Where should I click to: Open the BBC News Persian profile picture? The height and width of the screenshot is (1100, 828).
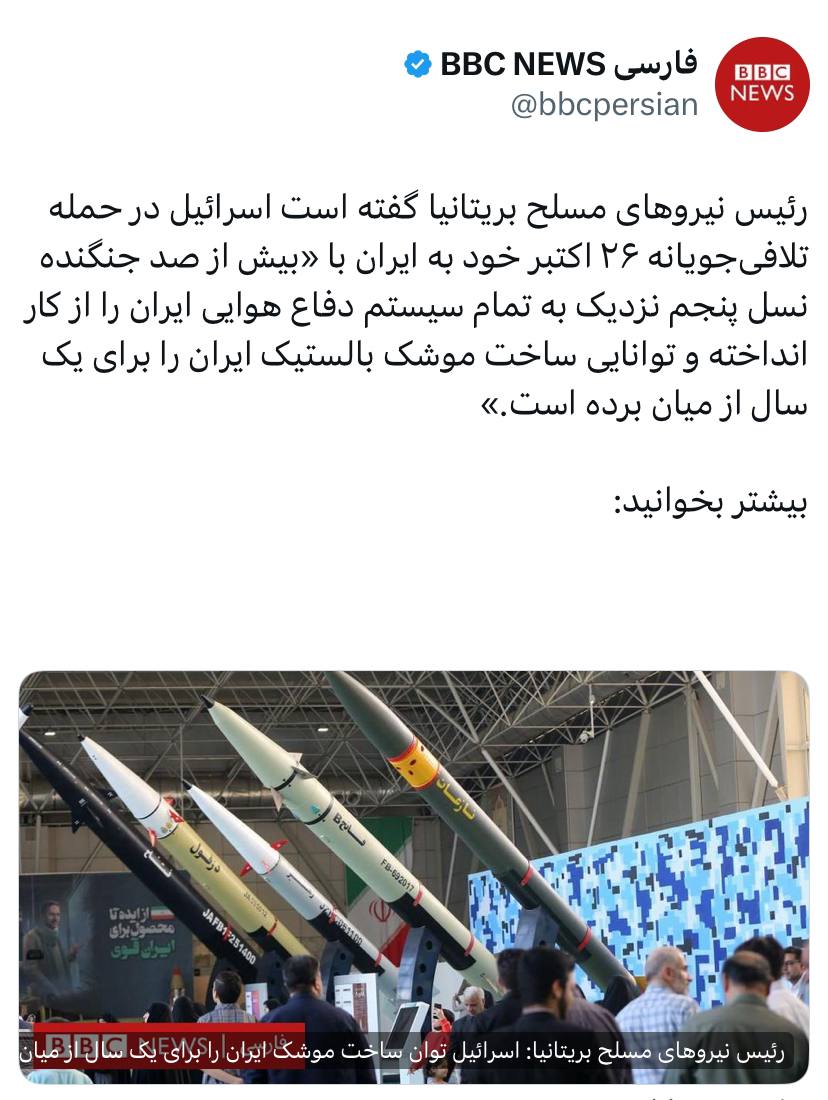[765, 84]
